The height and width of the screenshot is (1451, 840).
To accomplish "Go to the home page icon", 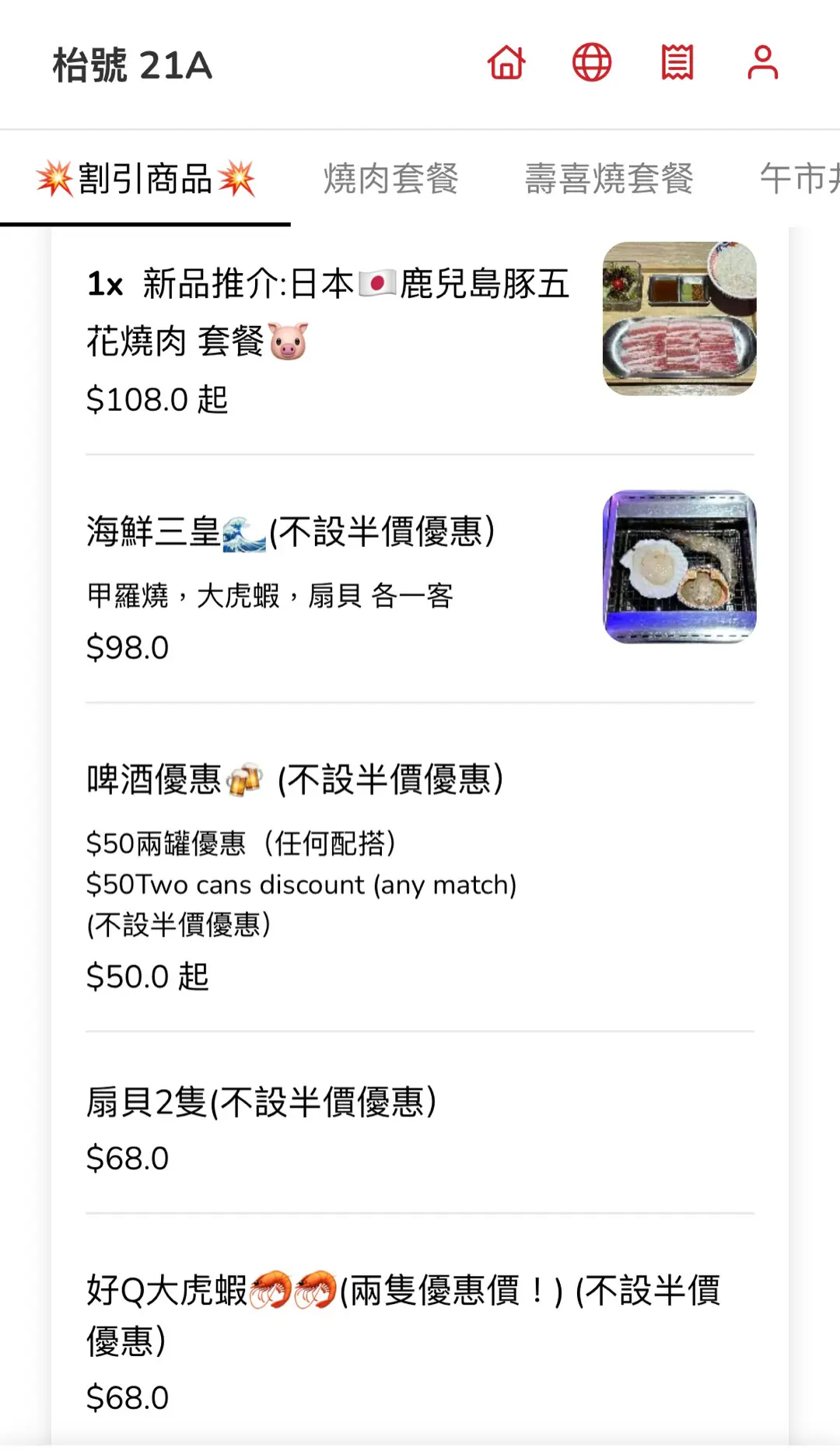I will (506, 63).
